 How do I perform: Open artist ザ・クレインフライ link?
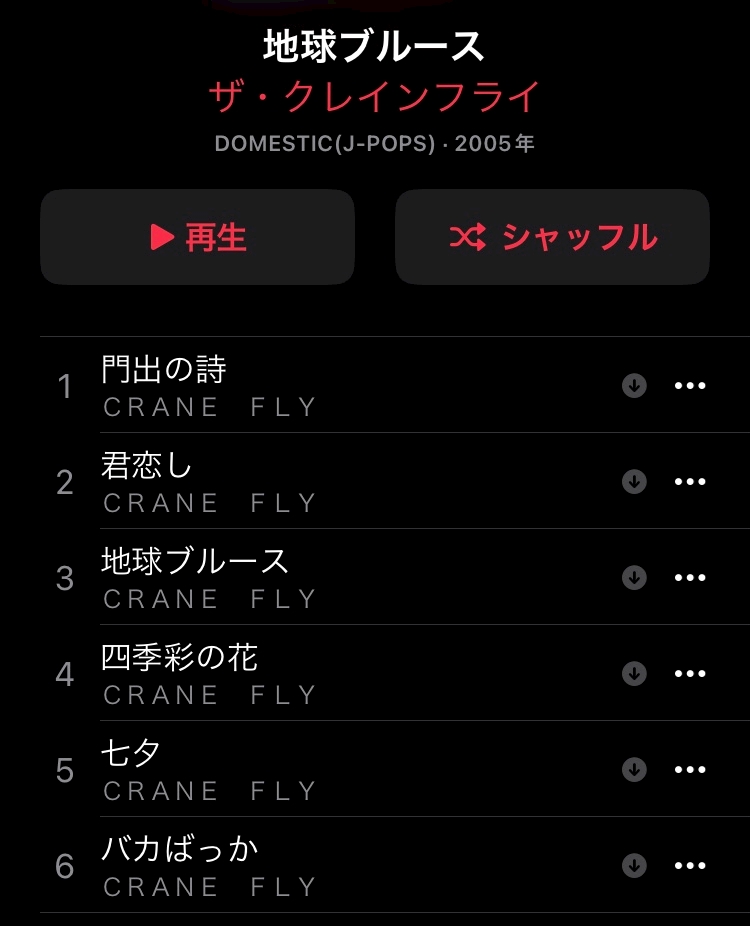pos(374,96)
